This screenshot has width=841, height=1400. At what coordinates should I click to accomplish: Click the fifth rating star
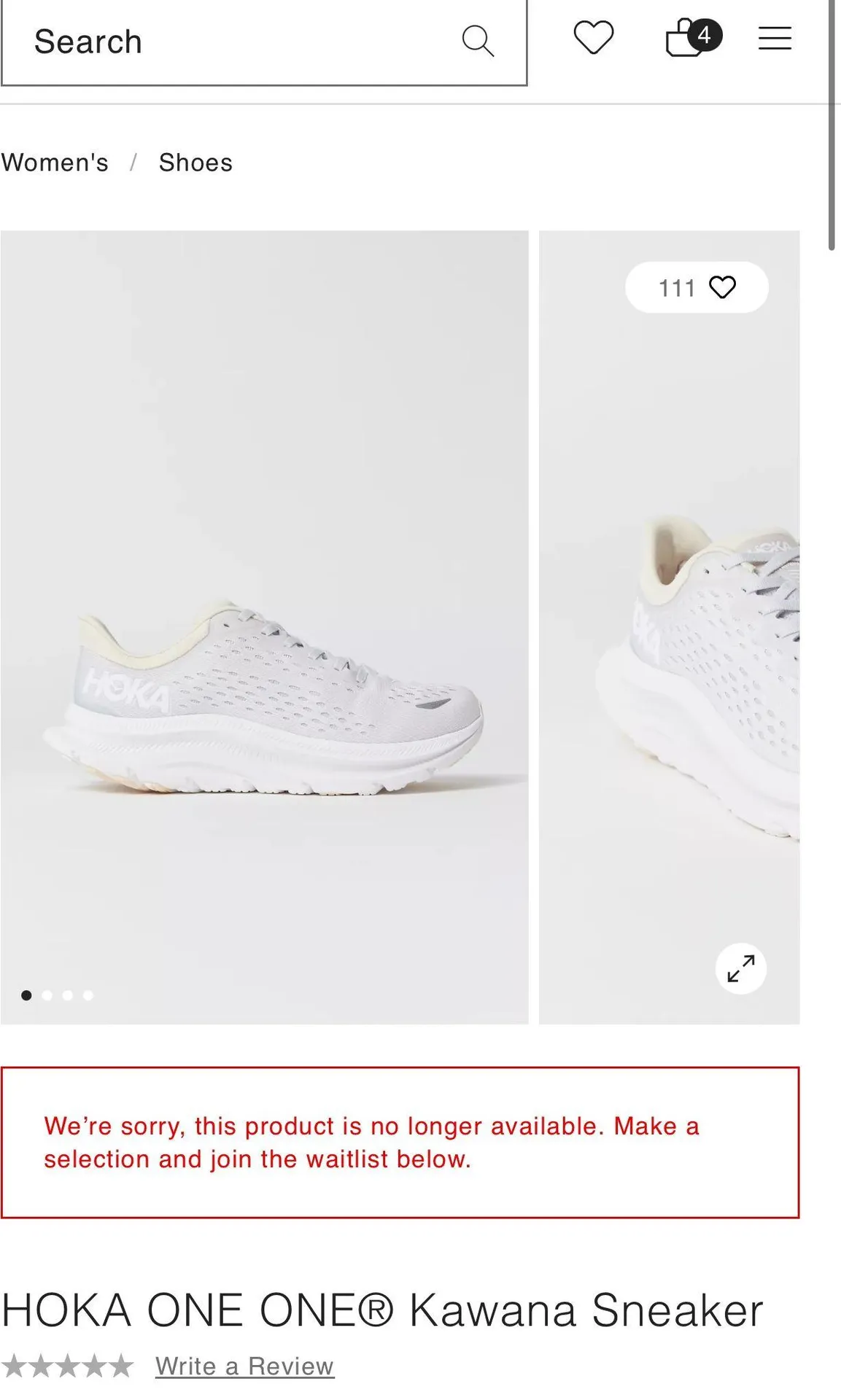click(x=117, y=1366)
